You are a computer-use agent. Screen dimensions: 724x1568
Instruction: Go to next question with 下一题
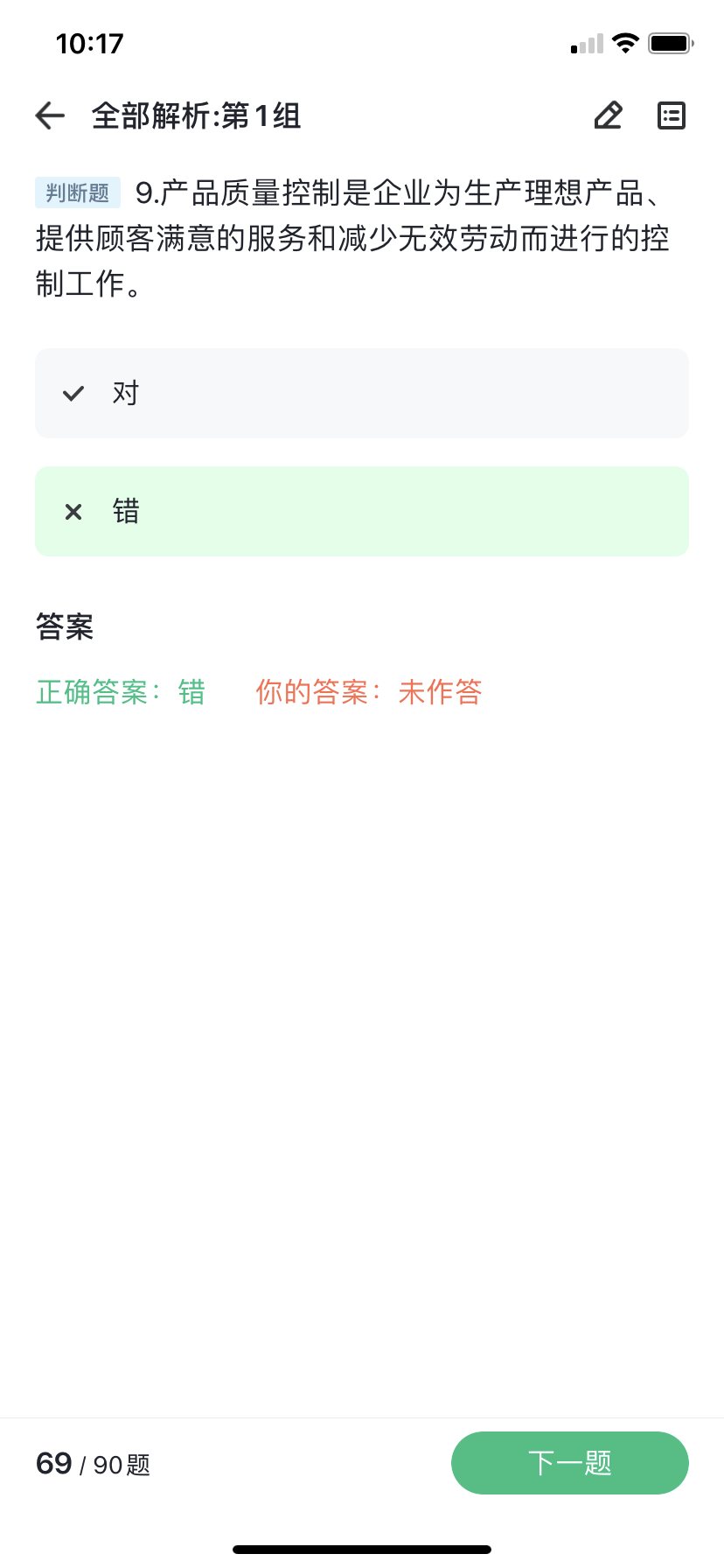point(570,1463)
